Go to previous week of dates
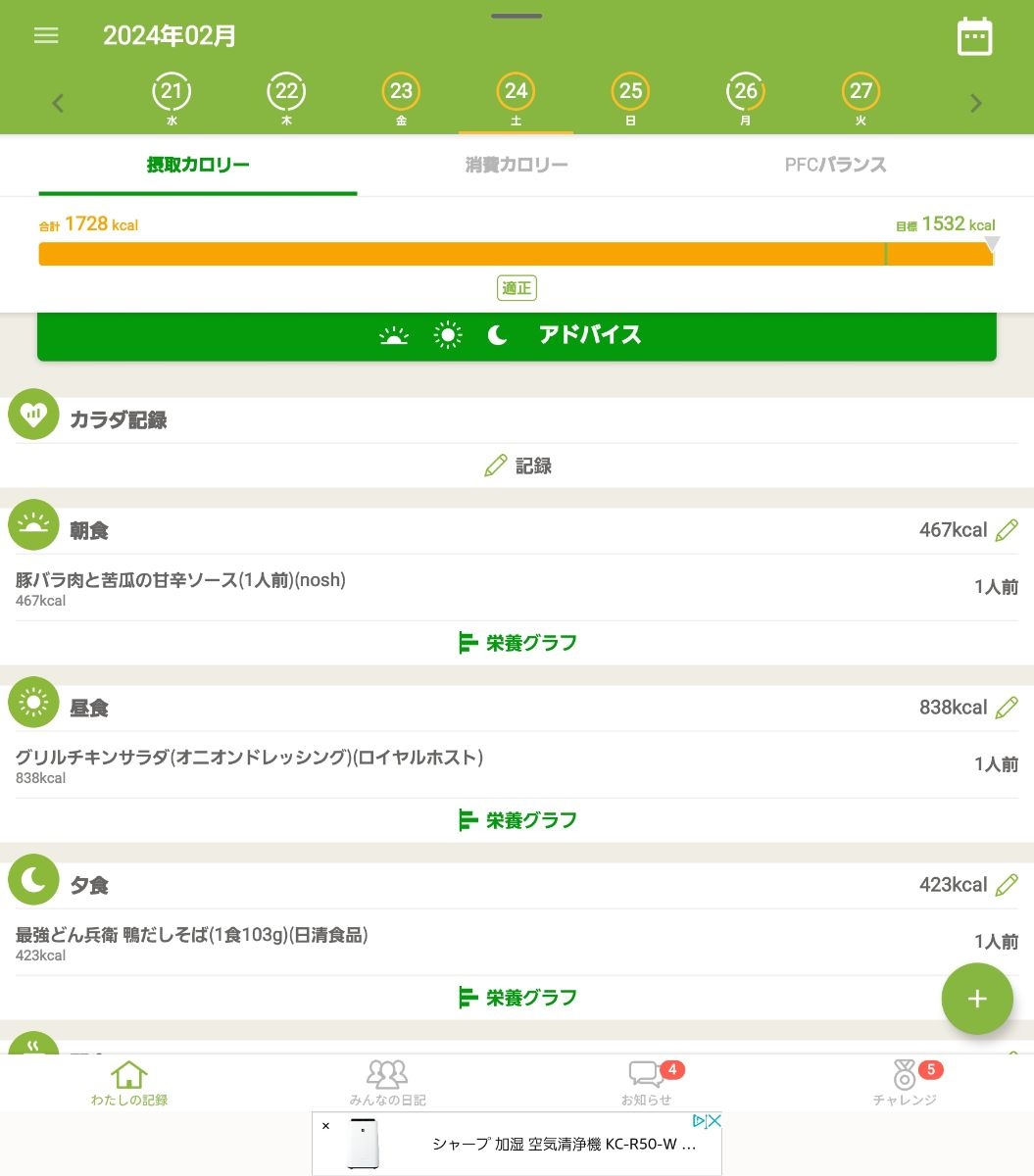 pyautogui.click(x=58, y=103)
